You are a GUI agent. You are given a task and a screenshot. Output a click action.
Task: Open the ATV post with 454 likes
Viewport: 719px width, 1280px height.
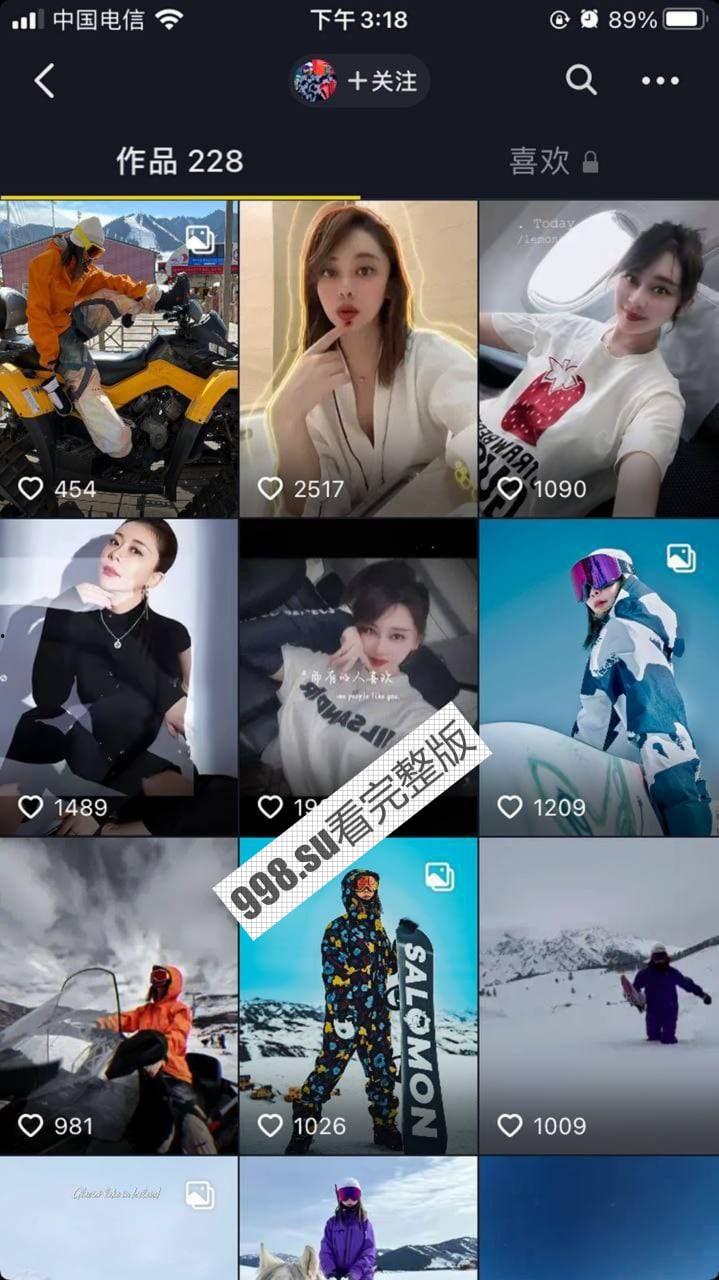point(119,358)
